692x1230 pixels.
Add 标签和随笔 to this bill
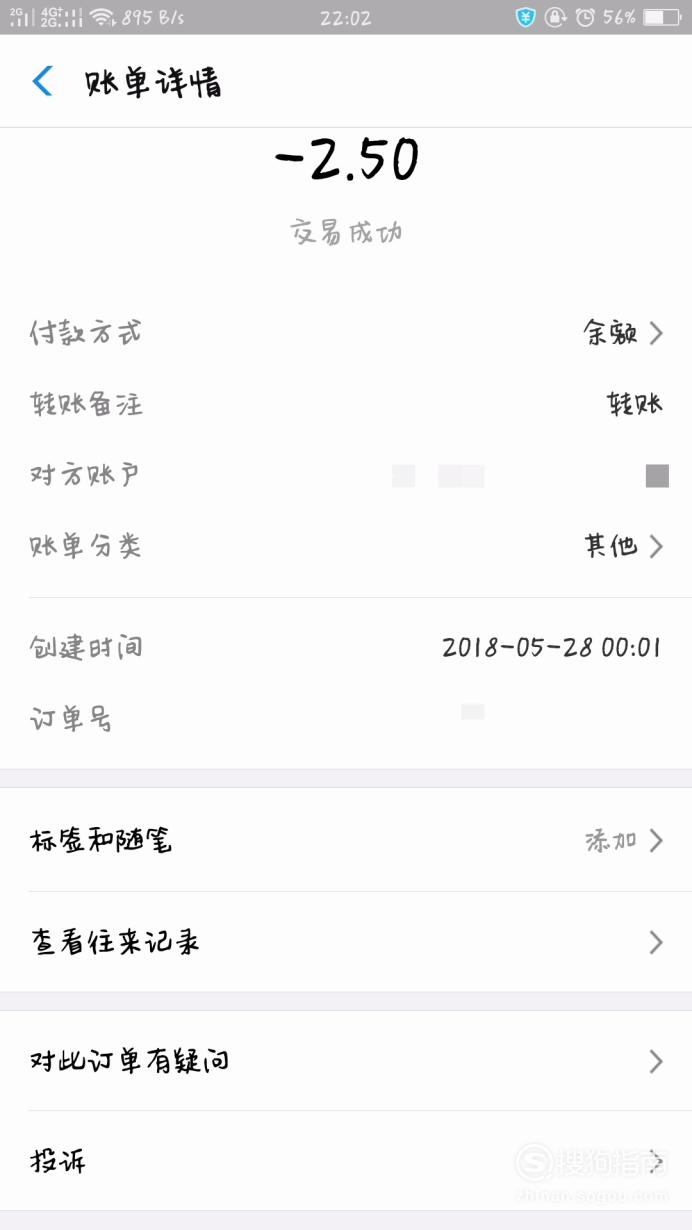[346, 840]
